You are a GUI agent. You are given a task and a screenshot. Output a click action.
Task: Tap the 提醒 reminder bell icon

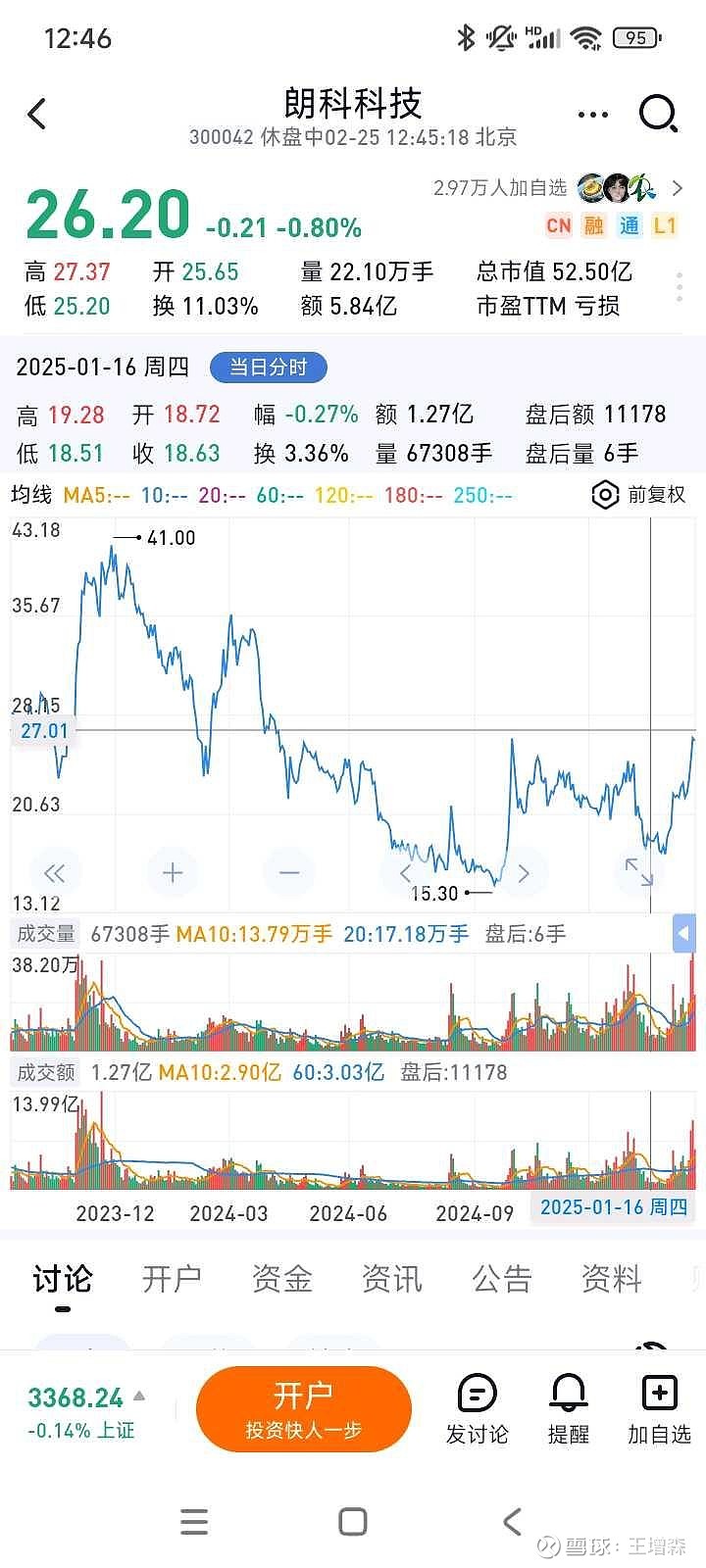(x=568, y=1403)
